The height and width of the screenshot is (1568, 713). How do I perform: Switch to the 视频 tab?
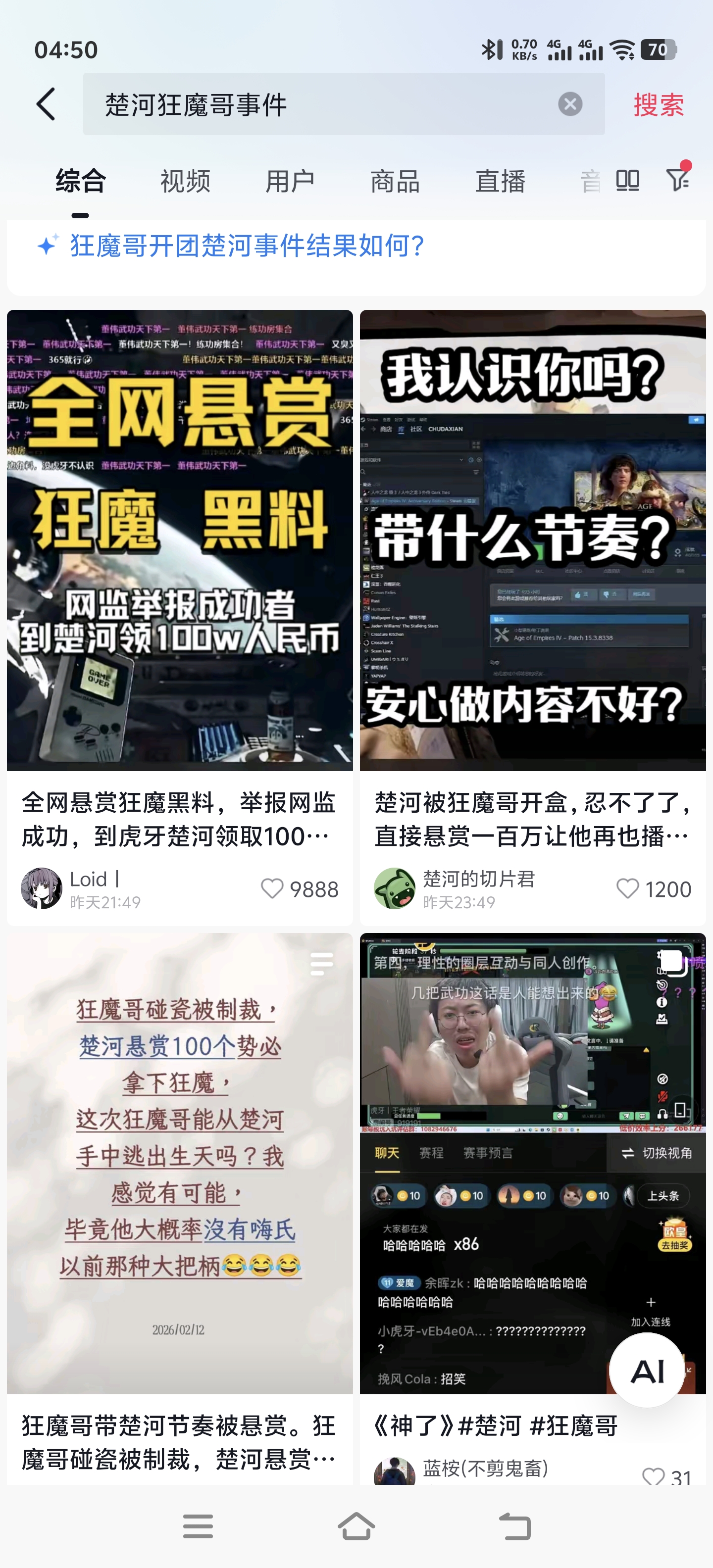[x=185, y=181]
